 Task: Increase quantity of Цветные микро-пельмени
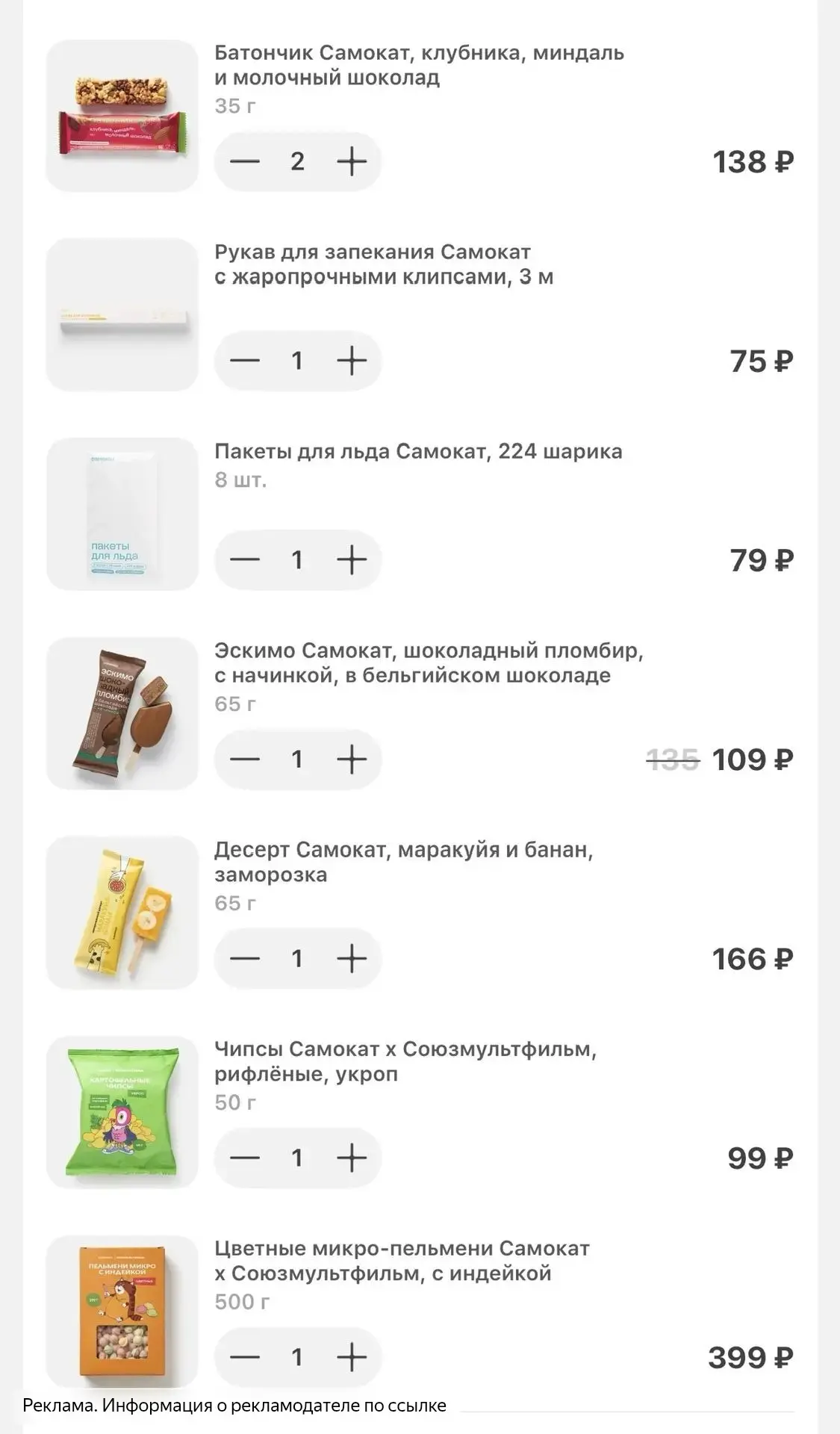(x=352, y=1357)
